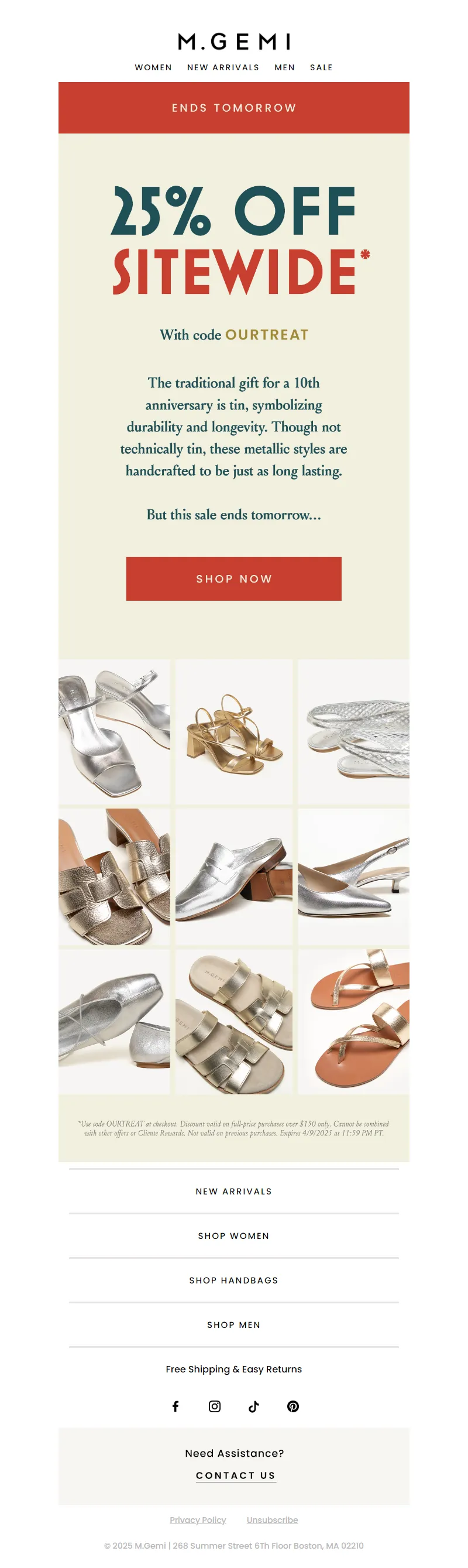The height and width of the screenshot is (1568, 468).
Task: Open the SALE link in the header
Action: (x=321, y=67)
